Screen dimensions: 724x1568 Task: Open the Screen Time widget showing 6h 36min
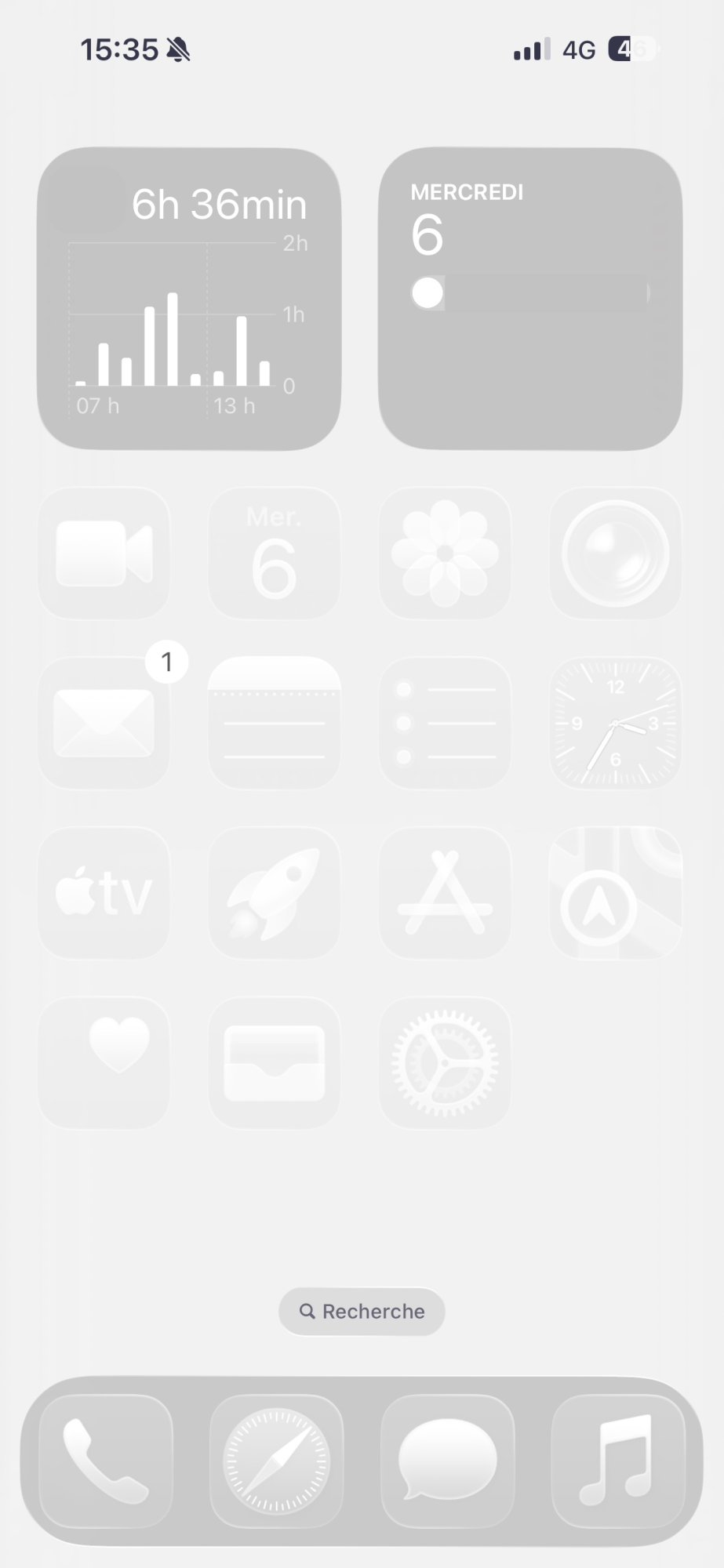coord(189,299)
